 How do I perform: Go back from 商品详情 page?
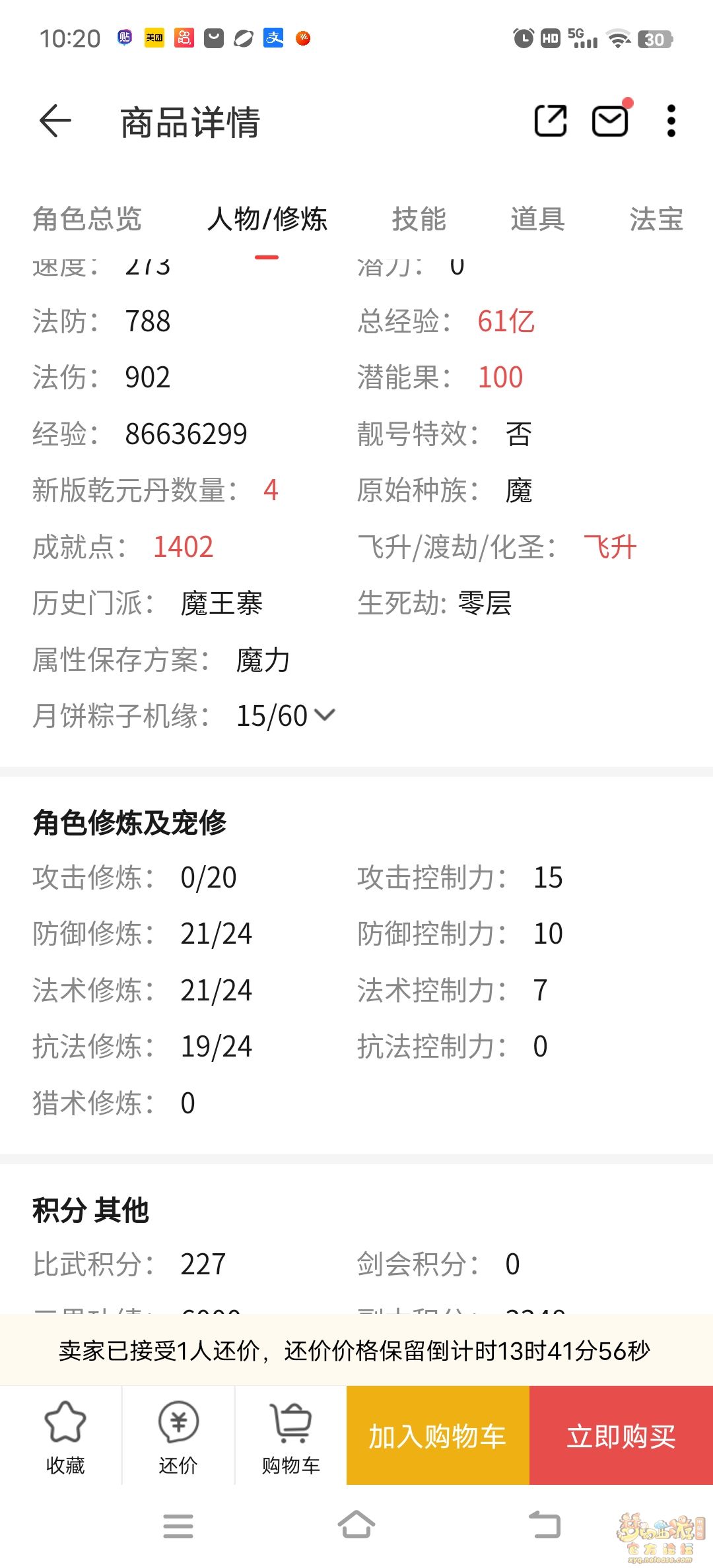tap(55, 121)
